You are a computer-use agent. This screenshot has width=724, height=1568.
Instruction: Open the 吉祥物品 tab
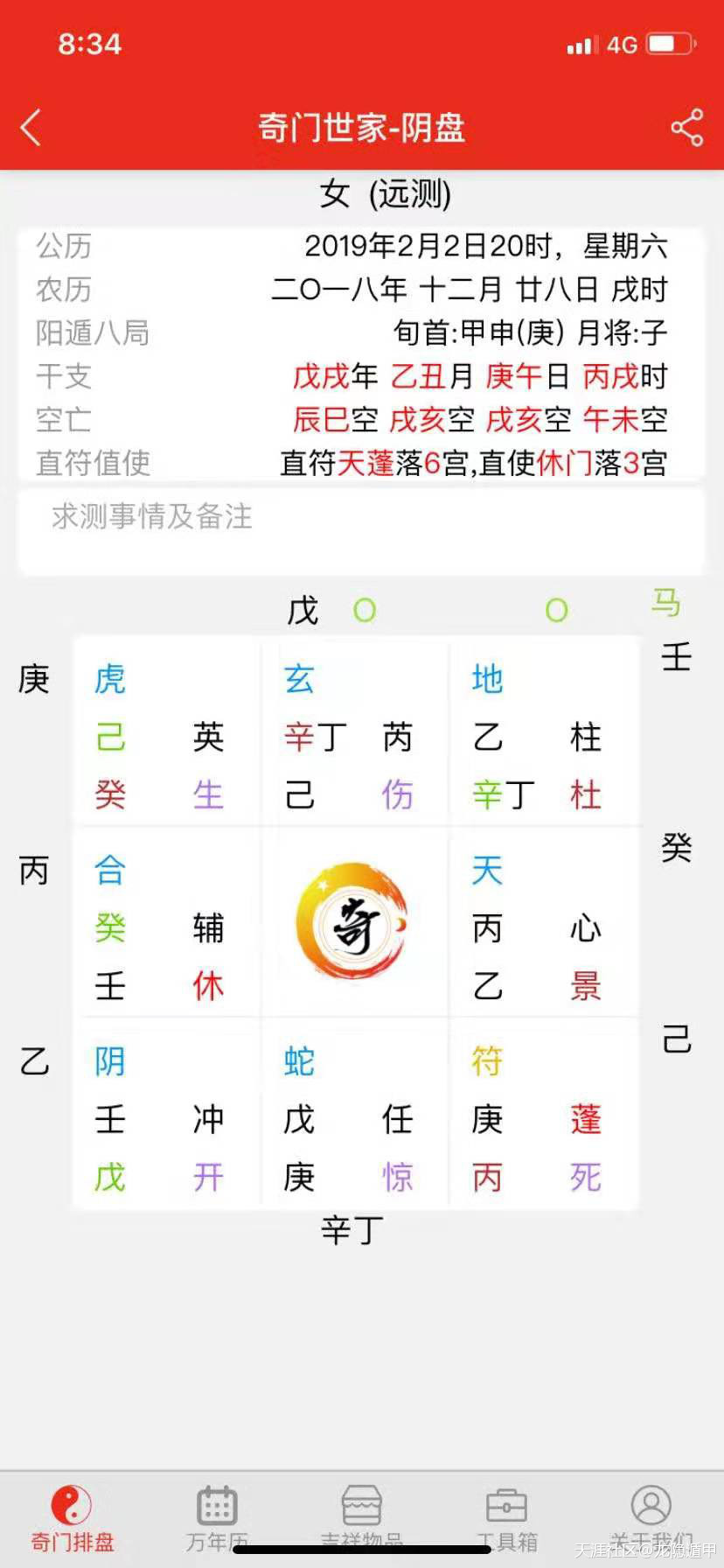pos(361,1519)
